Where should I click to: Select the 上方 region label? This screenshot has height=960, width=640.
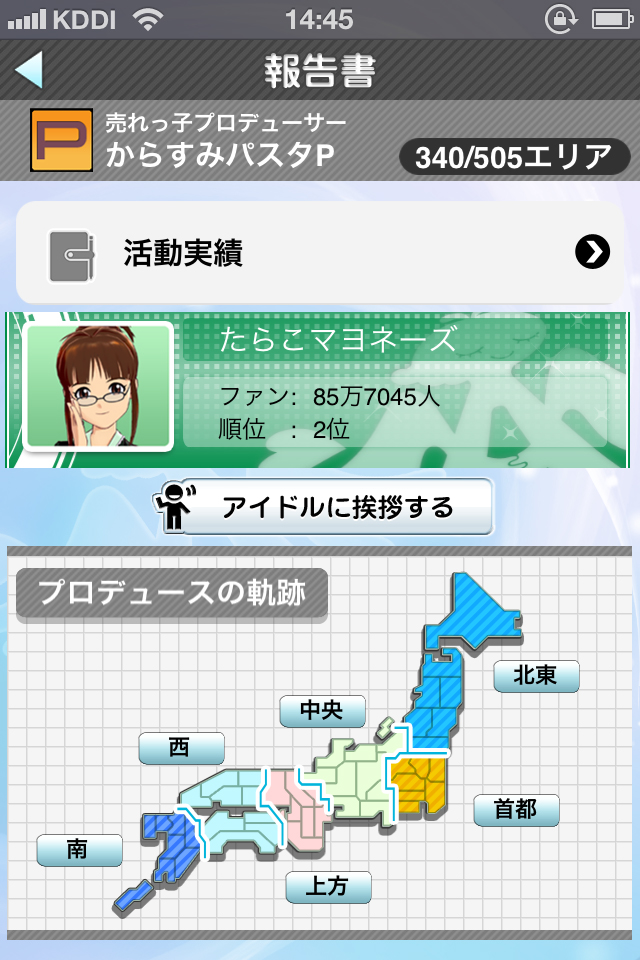tap(328, 887)
